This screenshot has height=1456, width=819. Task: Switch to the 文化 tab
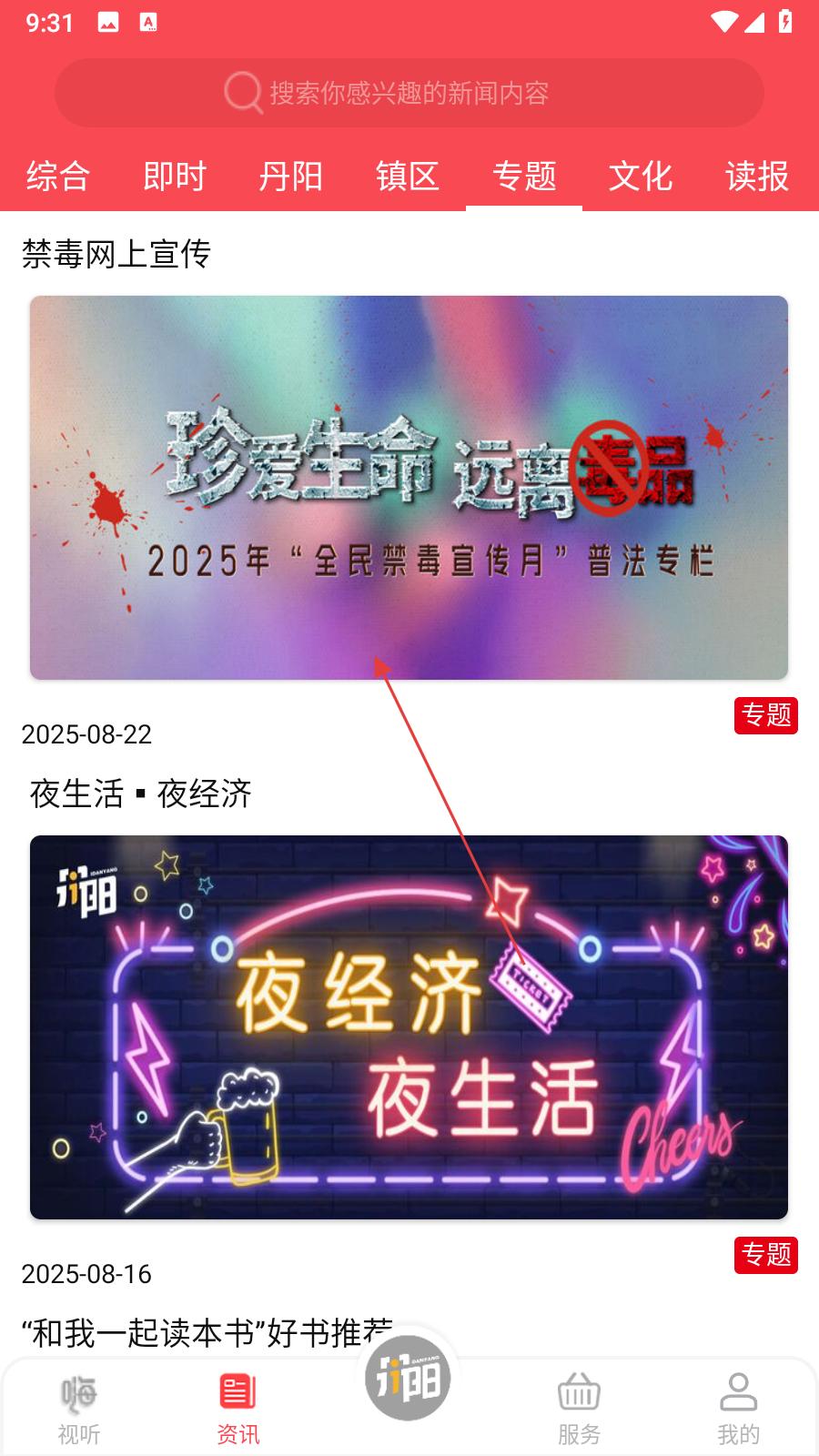pos(641,176)
